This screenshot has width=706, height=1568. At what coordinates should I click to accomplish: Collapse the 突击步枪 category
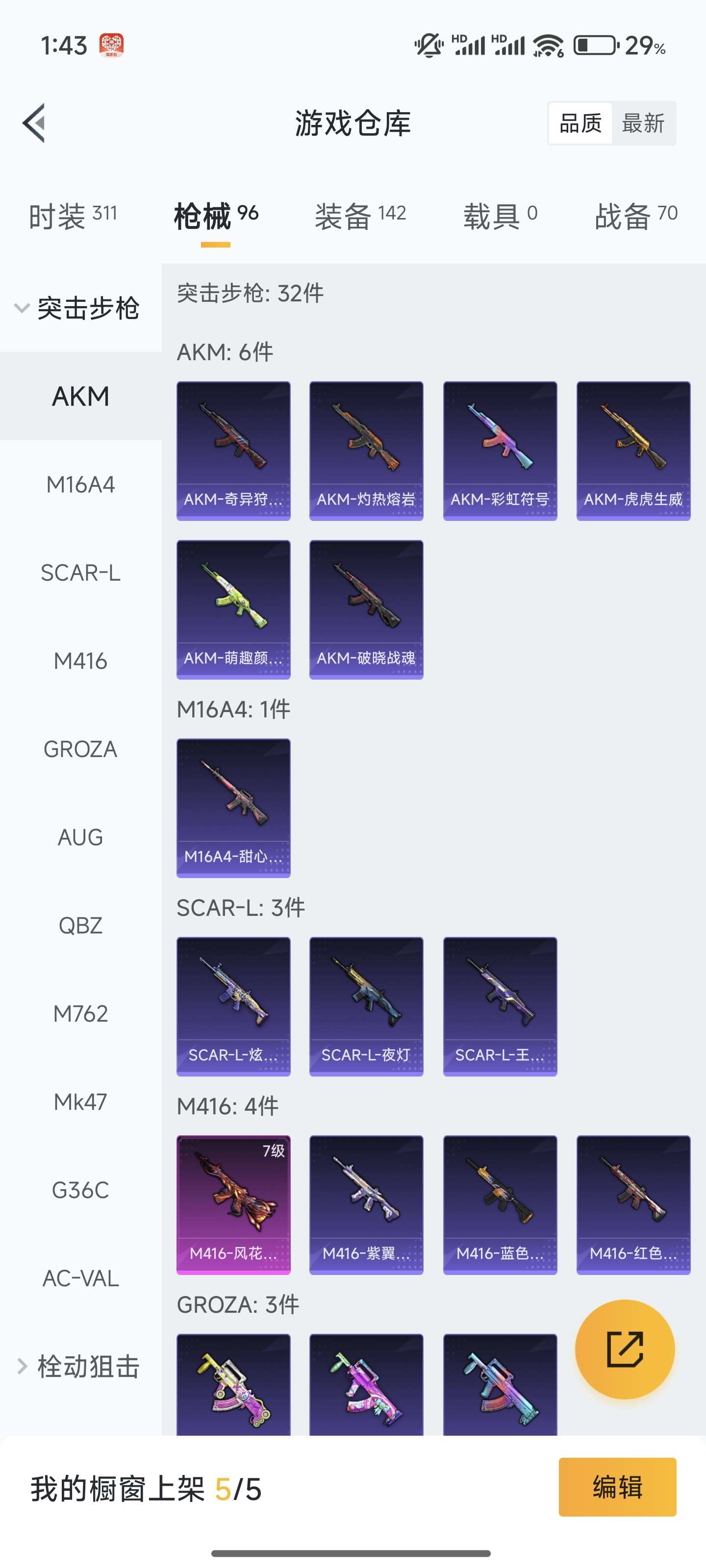79,308
